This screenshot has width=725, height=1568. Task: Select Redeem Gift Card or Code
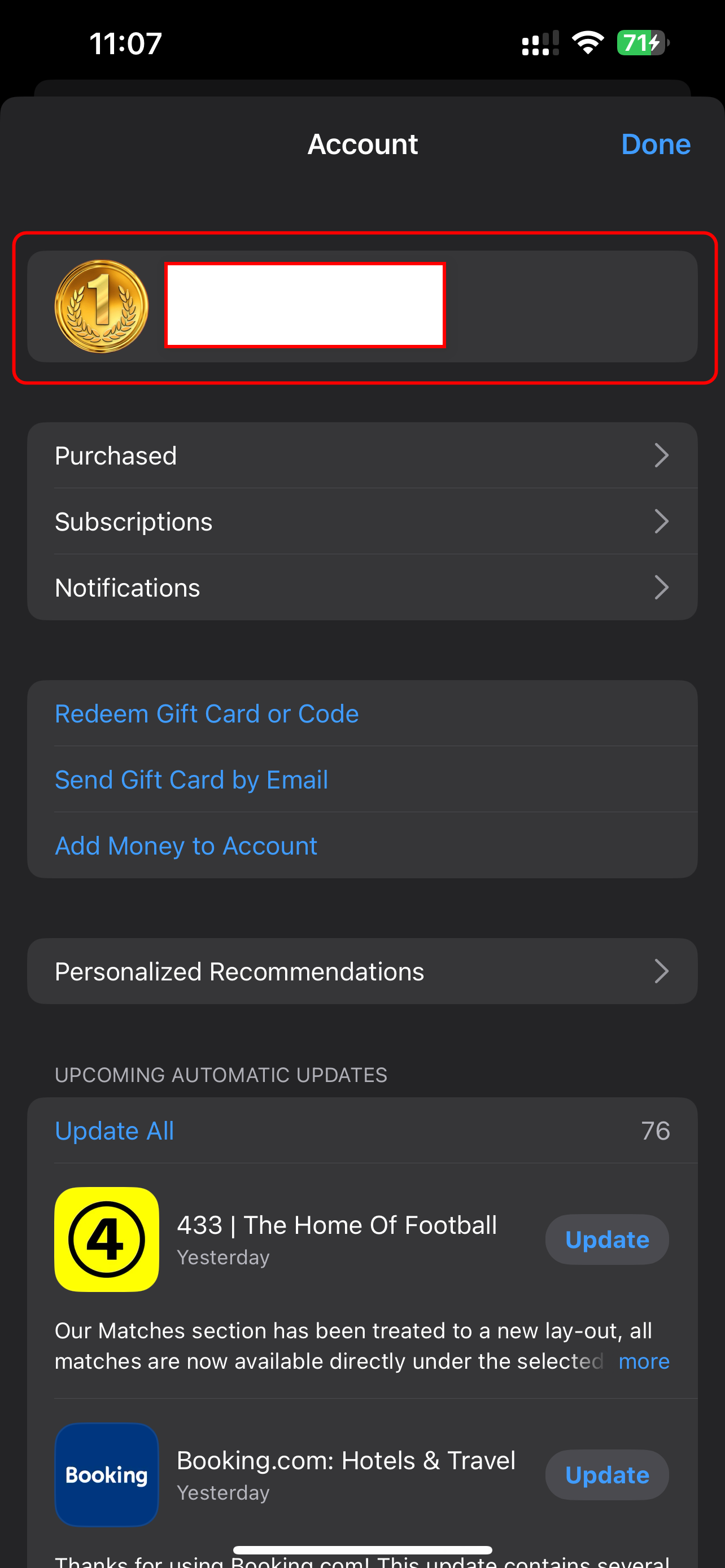(x=207, y=713)
